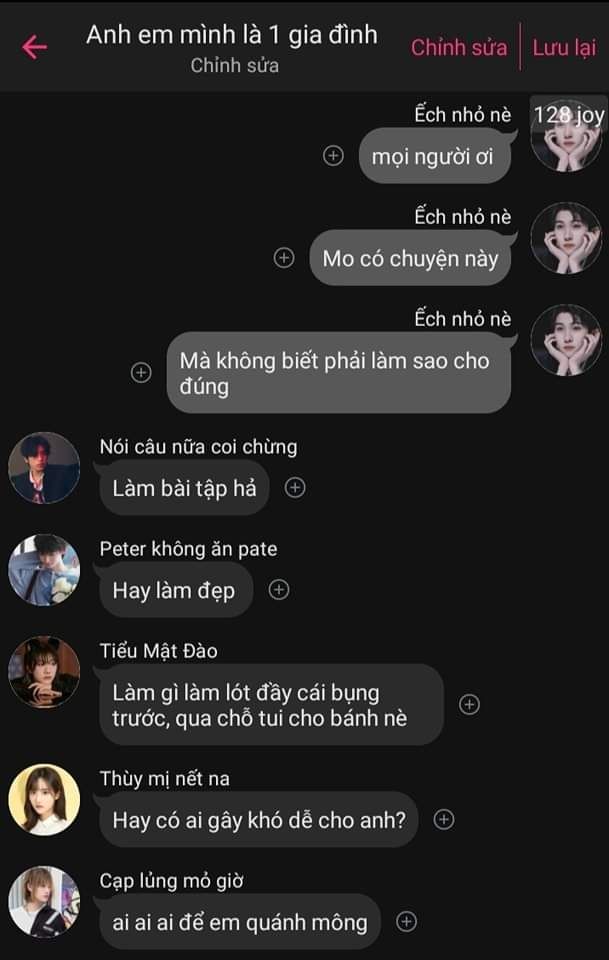The image size is (609, 960).
Task: Tap plus icon beside 'Hay làm đẹp'
Action: point(279,590)
